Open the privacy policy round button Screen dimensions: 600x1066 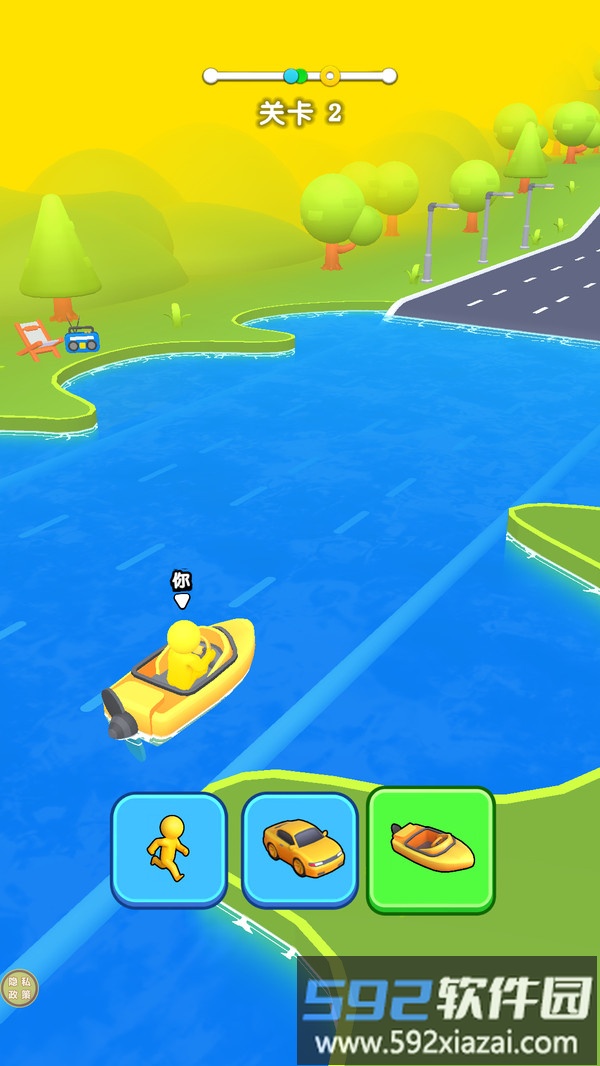pyautogui.click(x=19, y=988)
